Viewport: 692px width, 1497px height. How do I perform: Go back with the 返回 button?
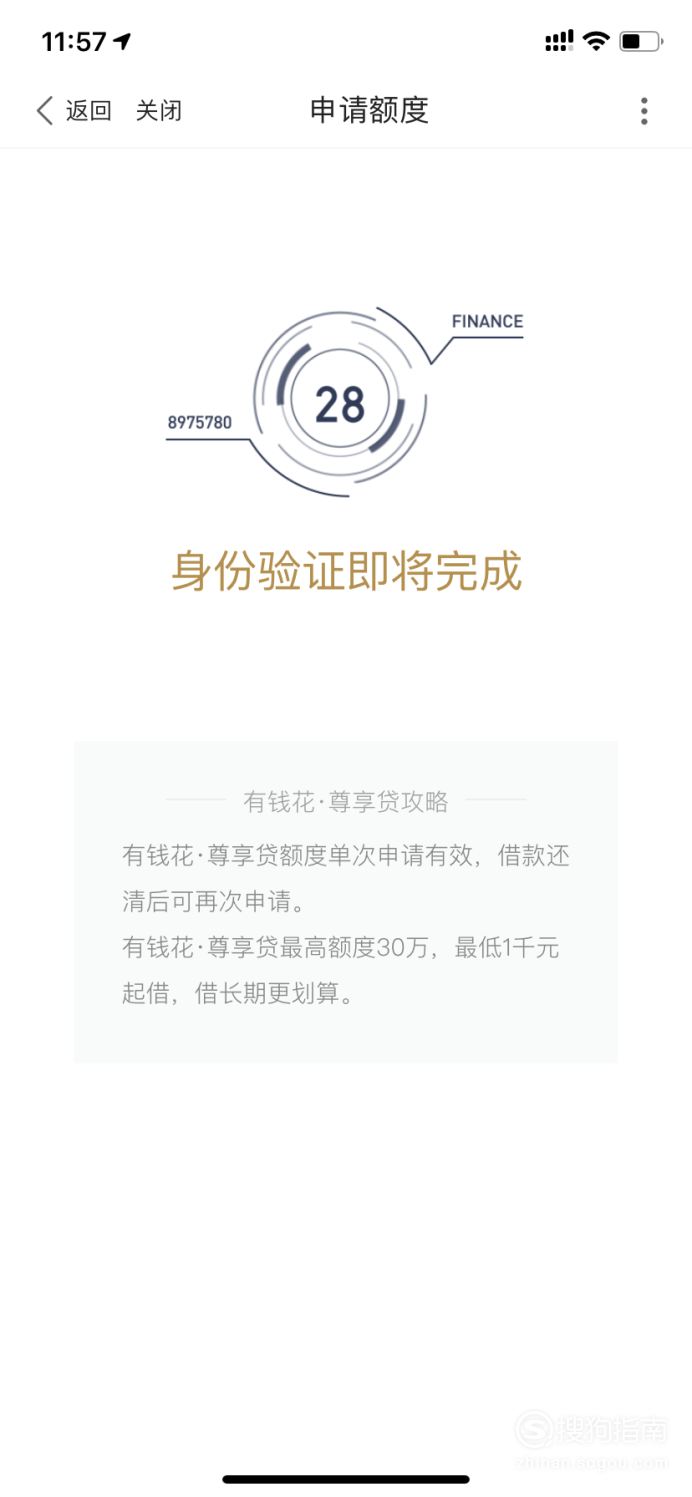[74, 110]
